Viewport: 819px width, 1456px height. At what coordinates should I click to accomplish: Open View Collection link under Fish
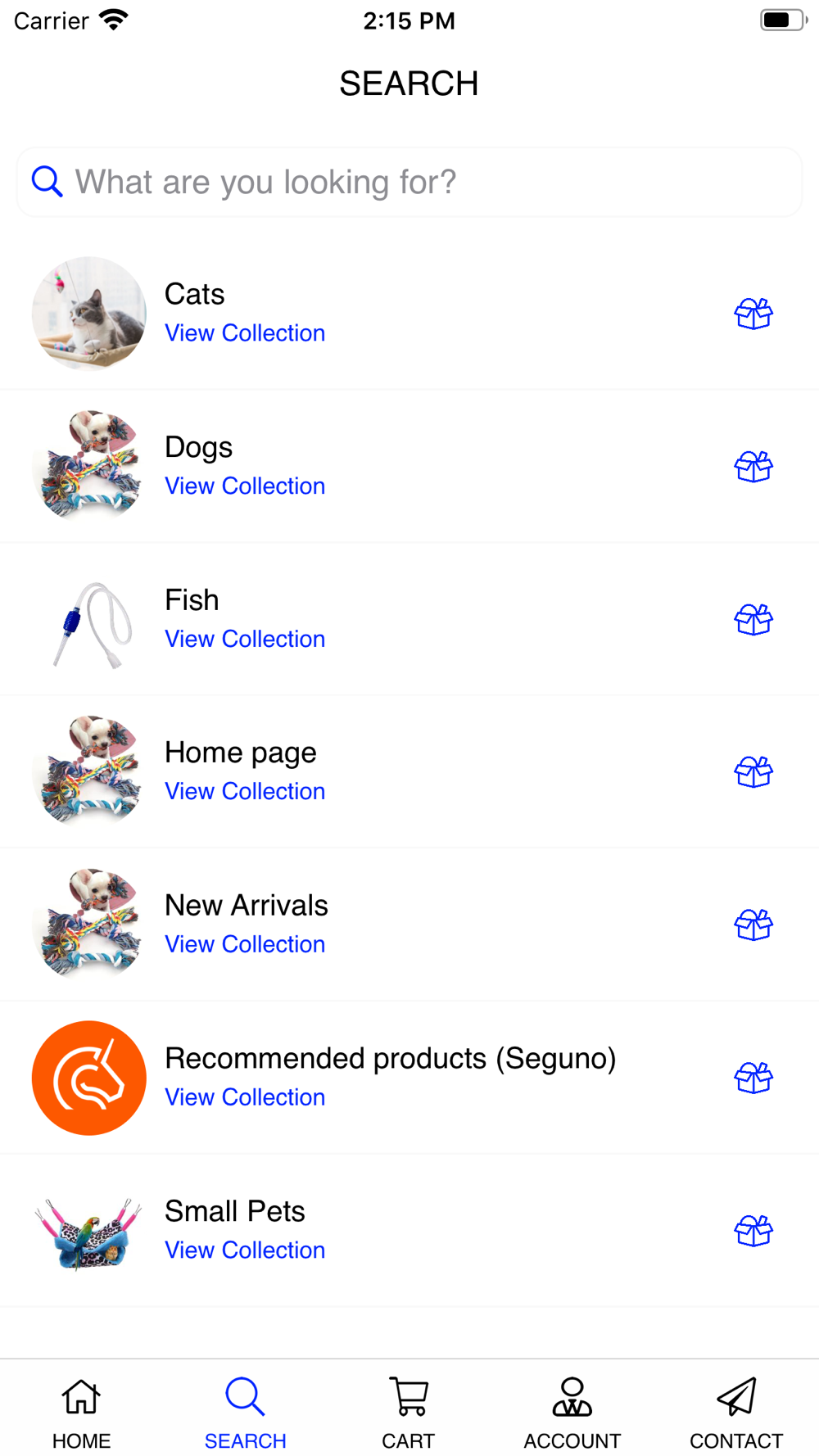click(245, 639)
